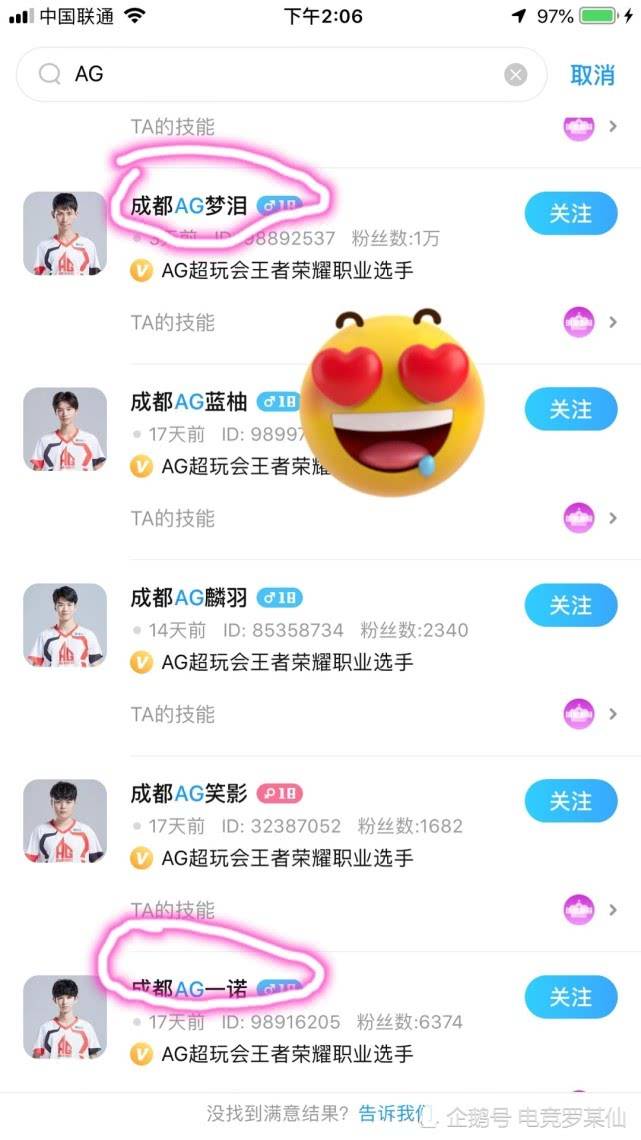Follow 成都AG蓝柚
Viewport: 641px width, 1140px height.
click(571, 409)
